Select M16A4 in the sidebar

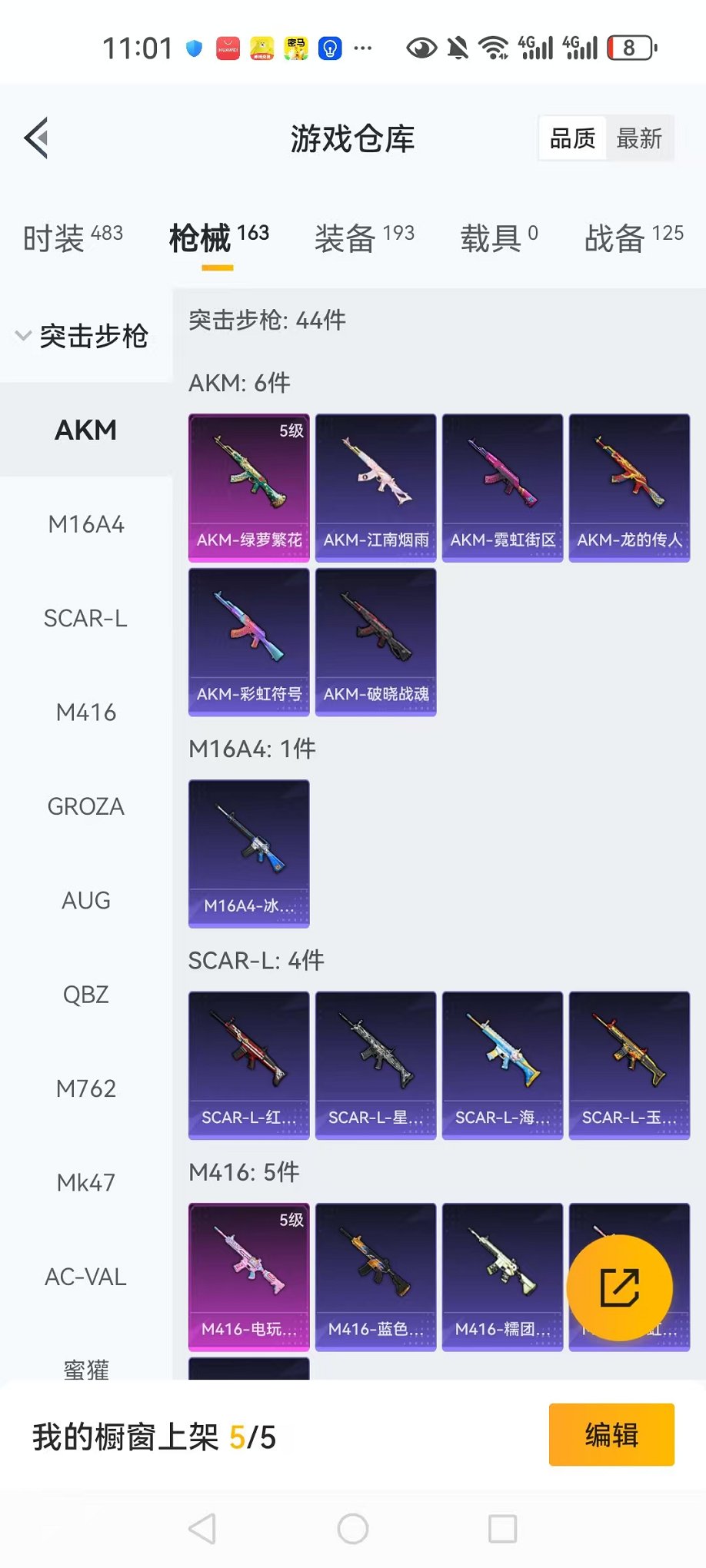tap(86, 525)
